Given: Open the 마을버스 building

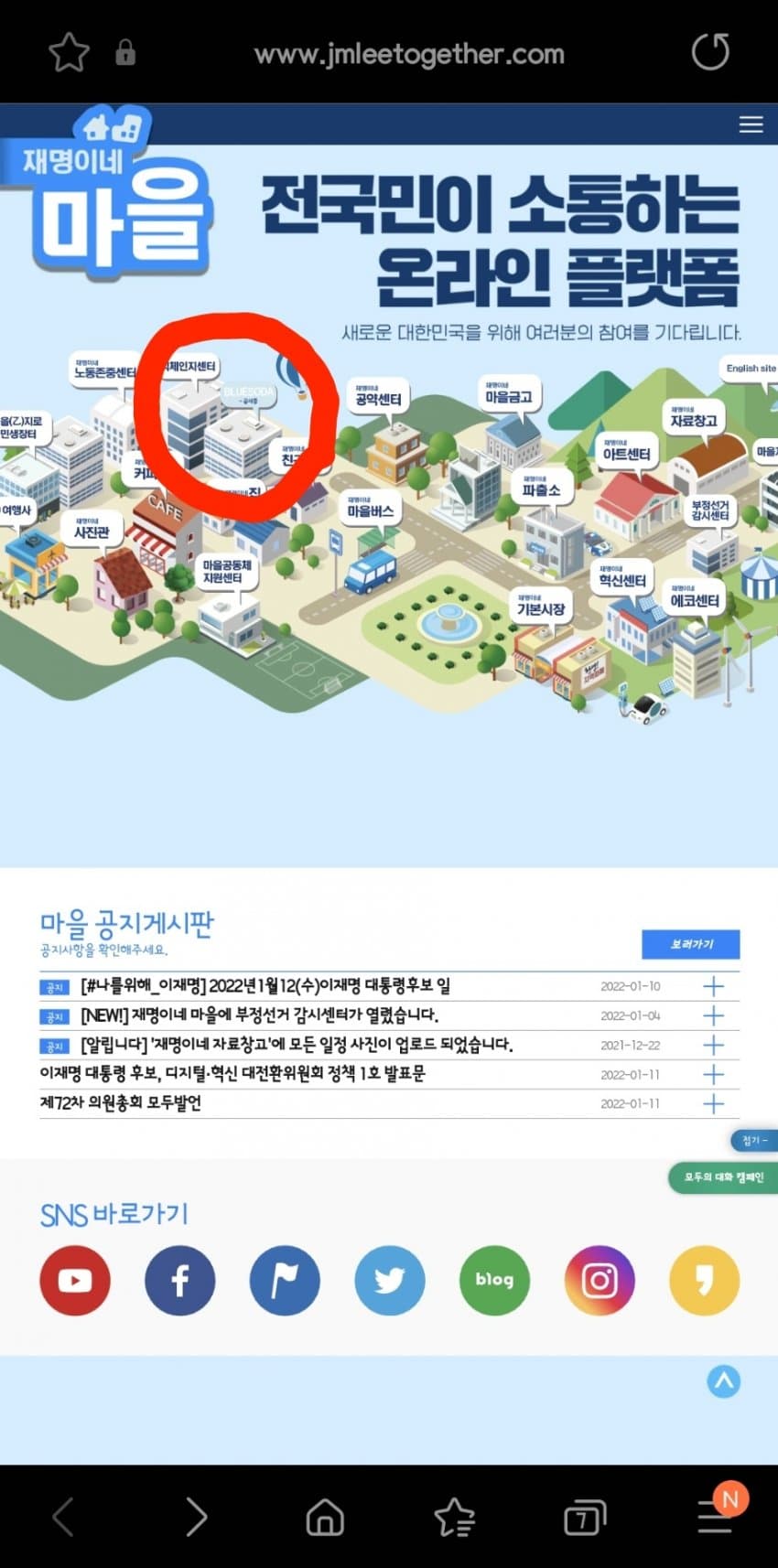Looking at the screenshot, I should click(370, 511).
